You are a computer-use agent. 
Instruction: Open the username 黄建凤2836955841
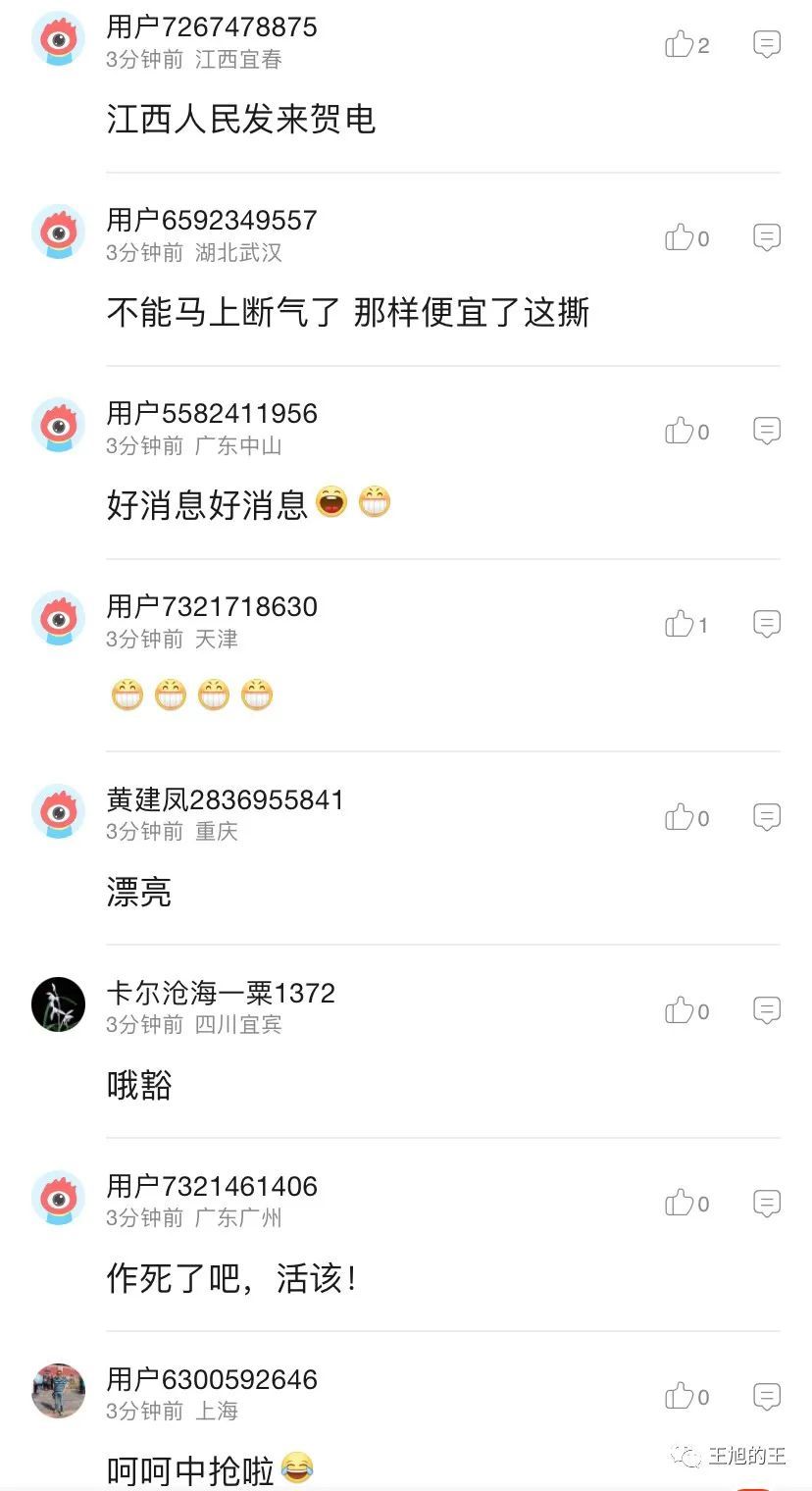click(226, 799)
